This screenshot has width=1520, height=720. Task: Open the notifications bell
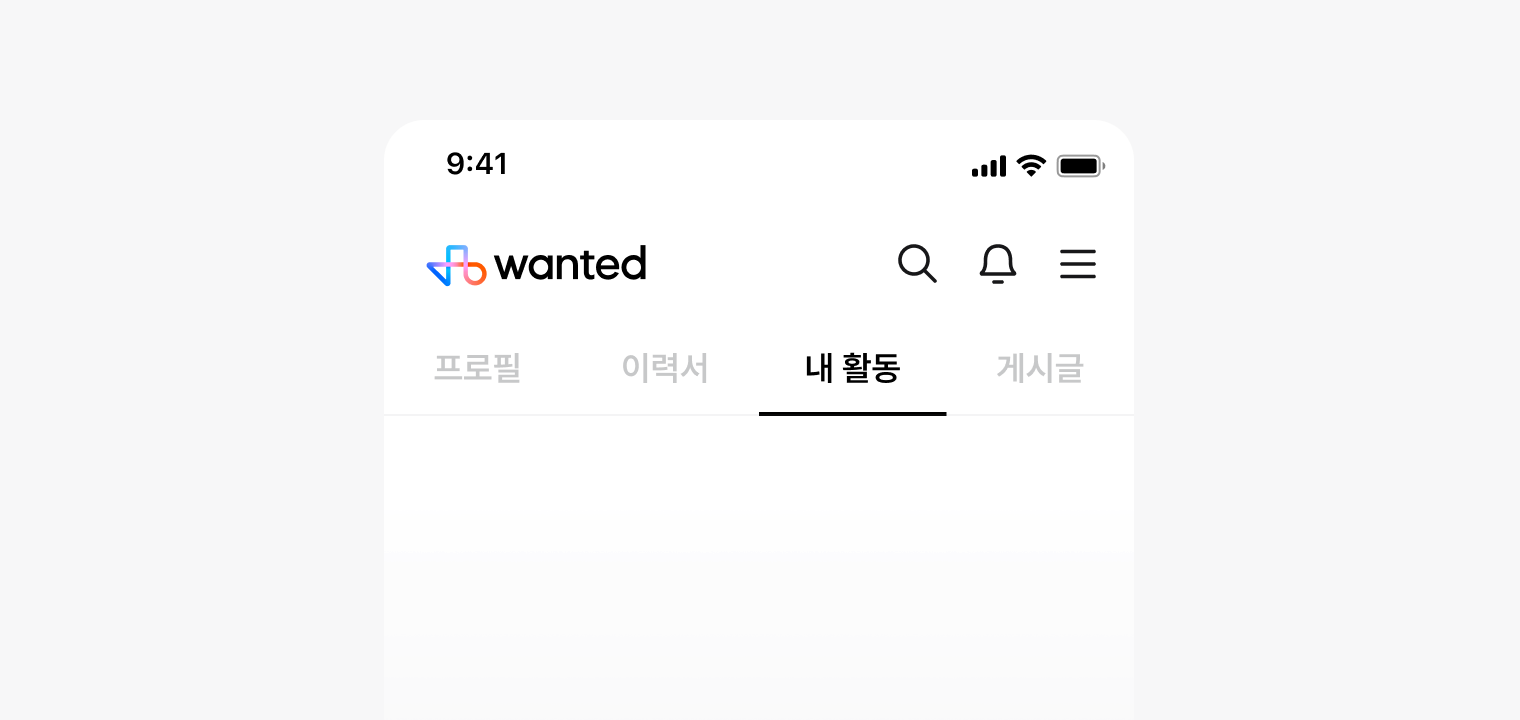[997, 264]
